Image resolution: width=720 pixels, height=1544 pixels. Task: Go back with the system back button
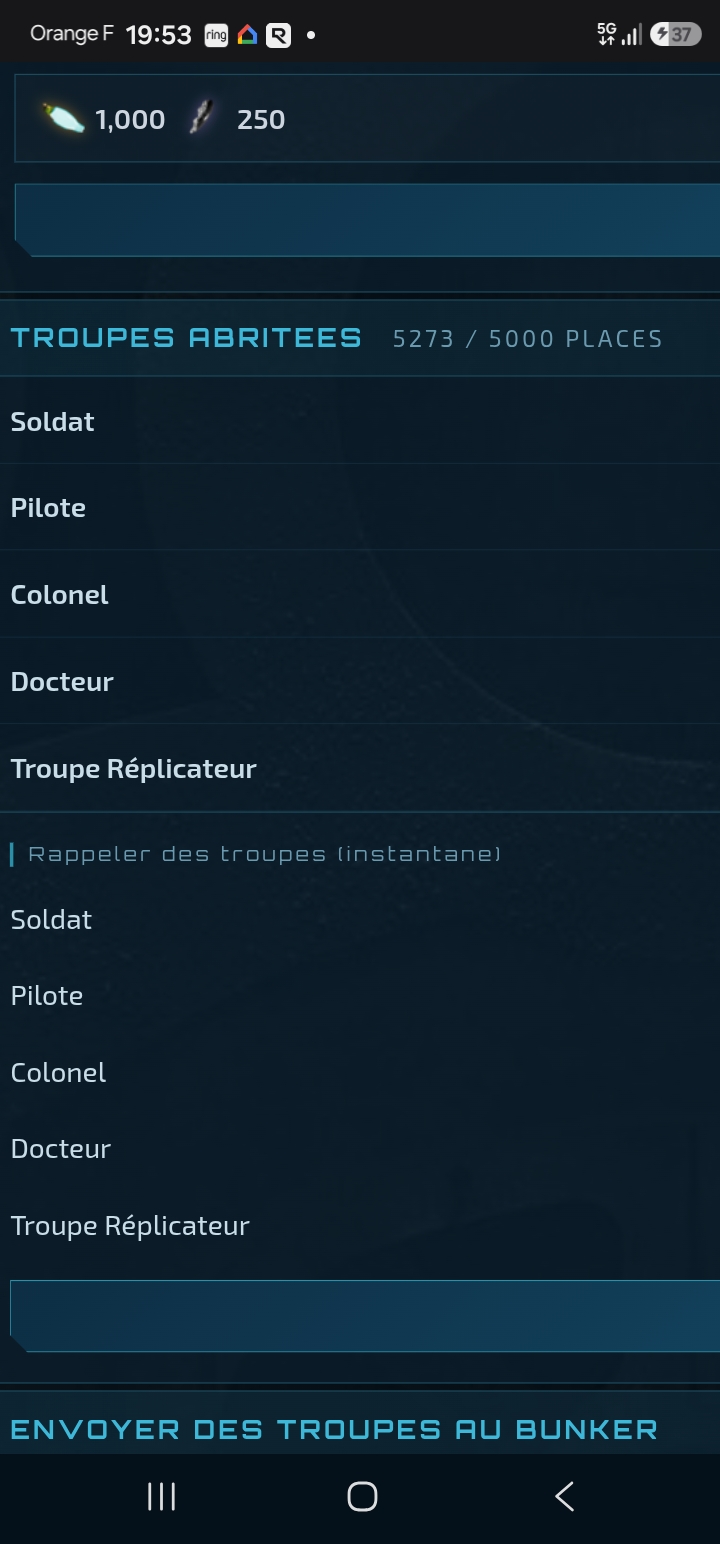click(x=564, y=1497)
